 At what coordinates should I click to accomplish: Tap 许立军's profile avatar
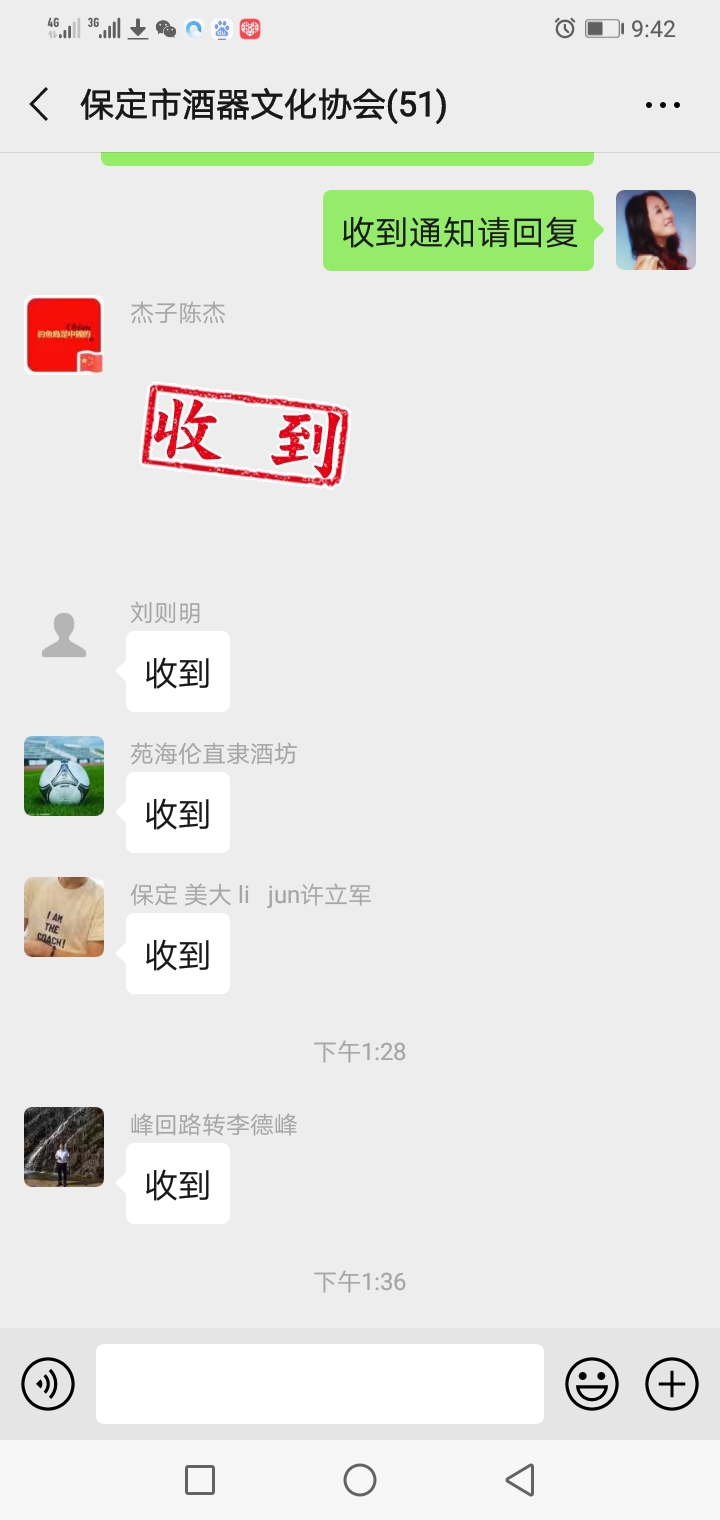tap(64, 917)
